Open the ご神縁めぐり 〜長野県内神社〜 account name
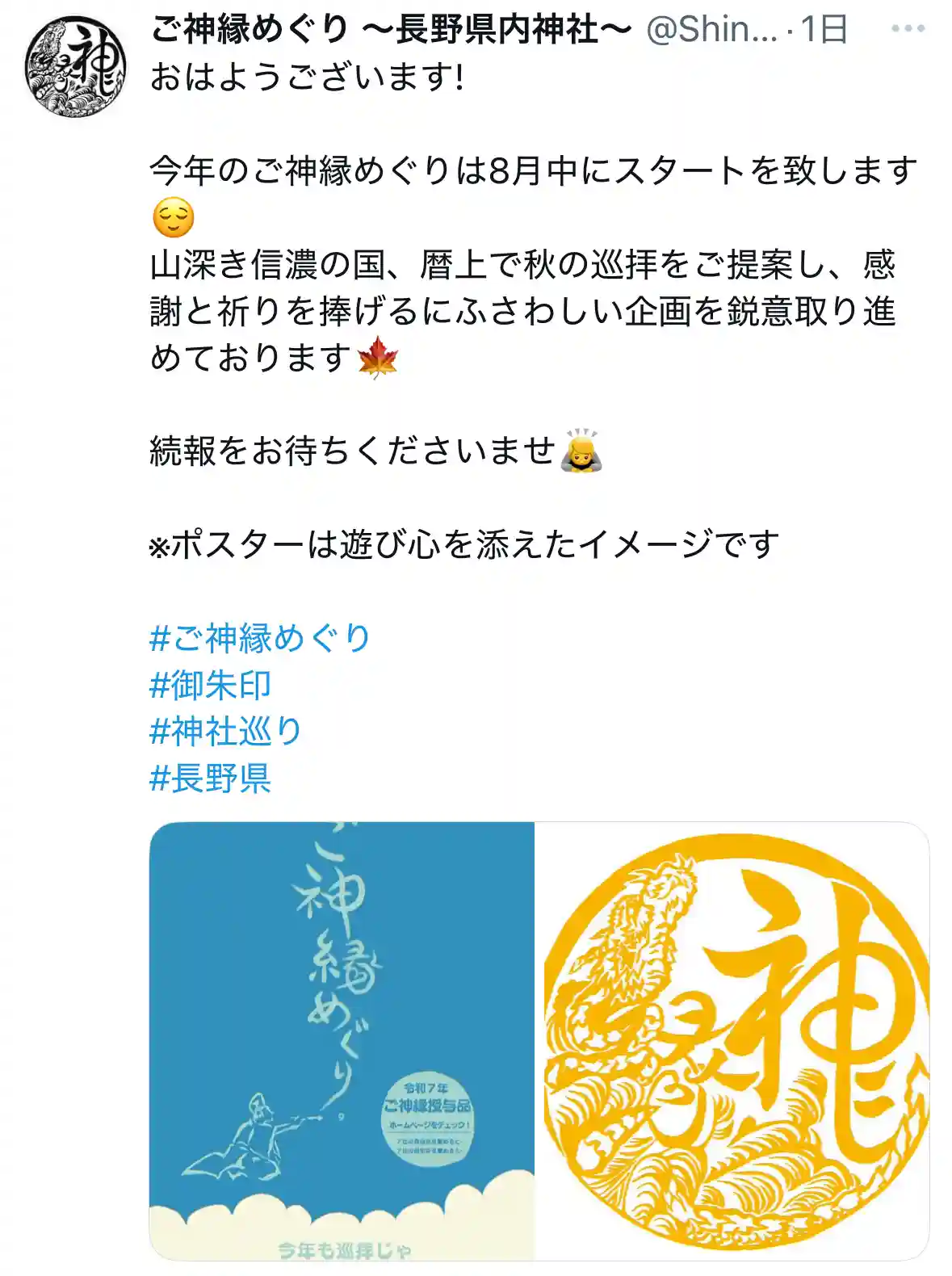 391,30
